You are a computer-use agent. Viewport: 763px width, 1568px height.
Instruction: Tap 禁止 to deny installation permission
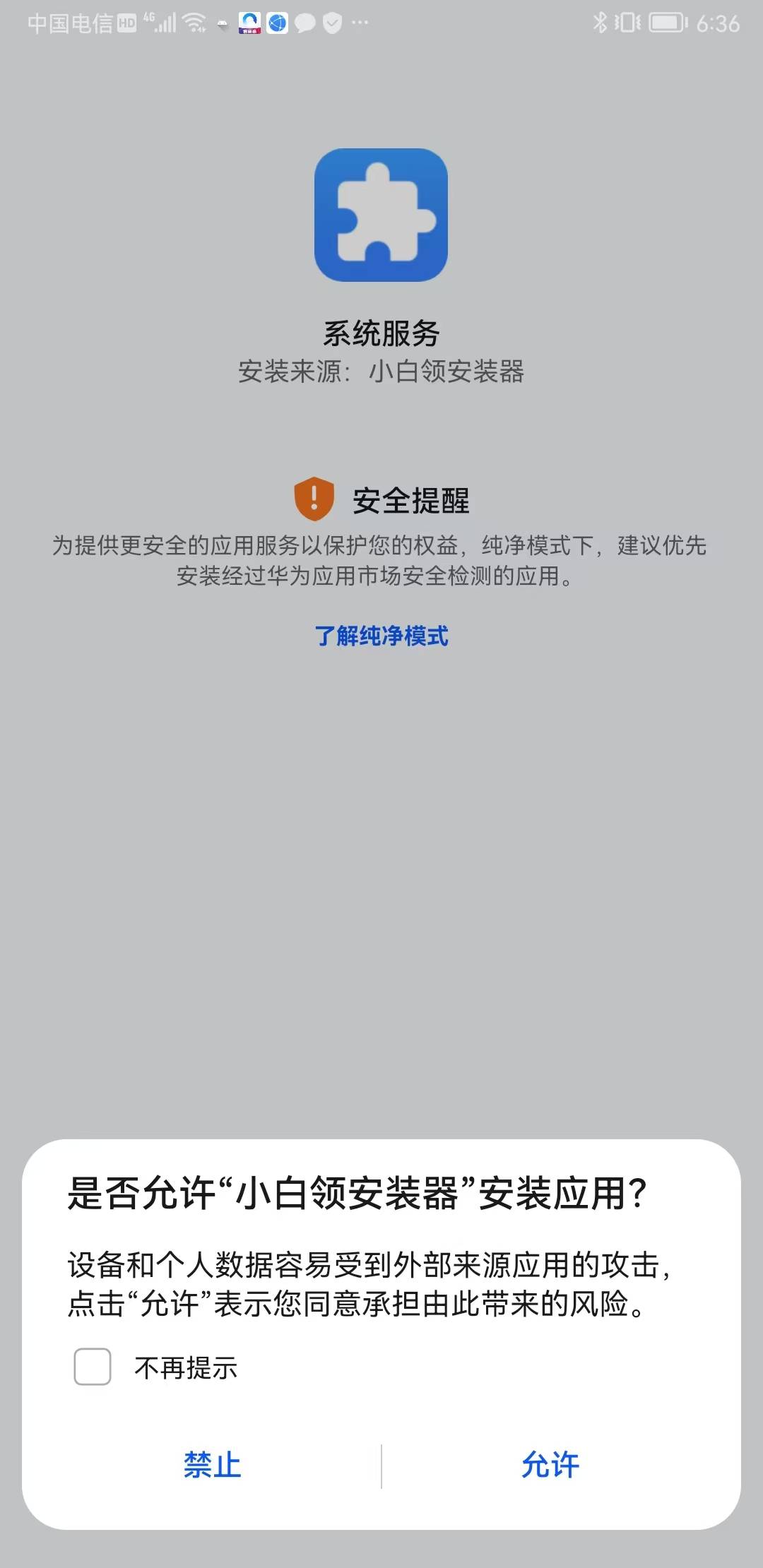(x=212, y=1464)
